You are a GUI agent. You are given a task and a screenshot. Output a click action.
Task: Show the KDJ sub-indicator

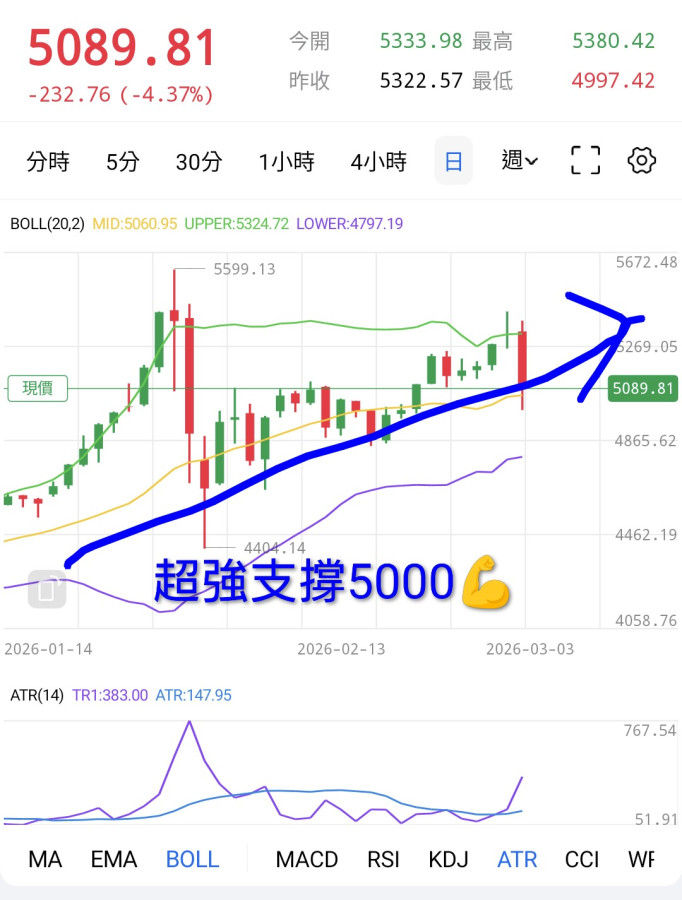click(448, 859)
